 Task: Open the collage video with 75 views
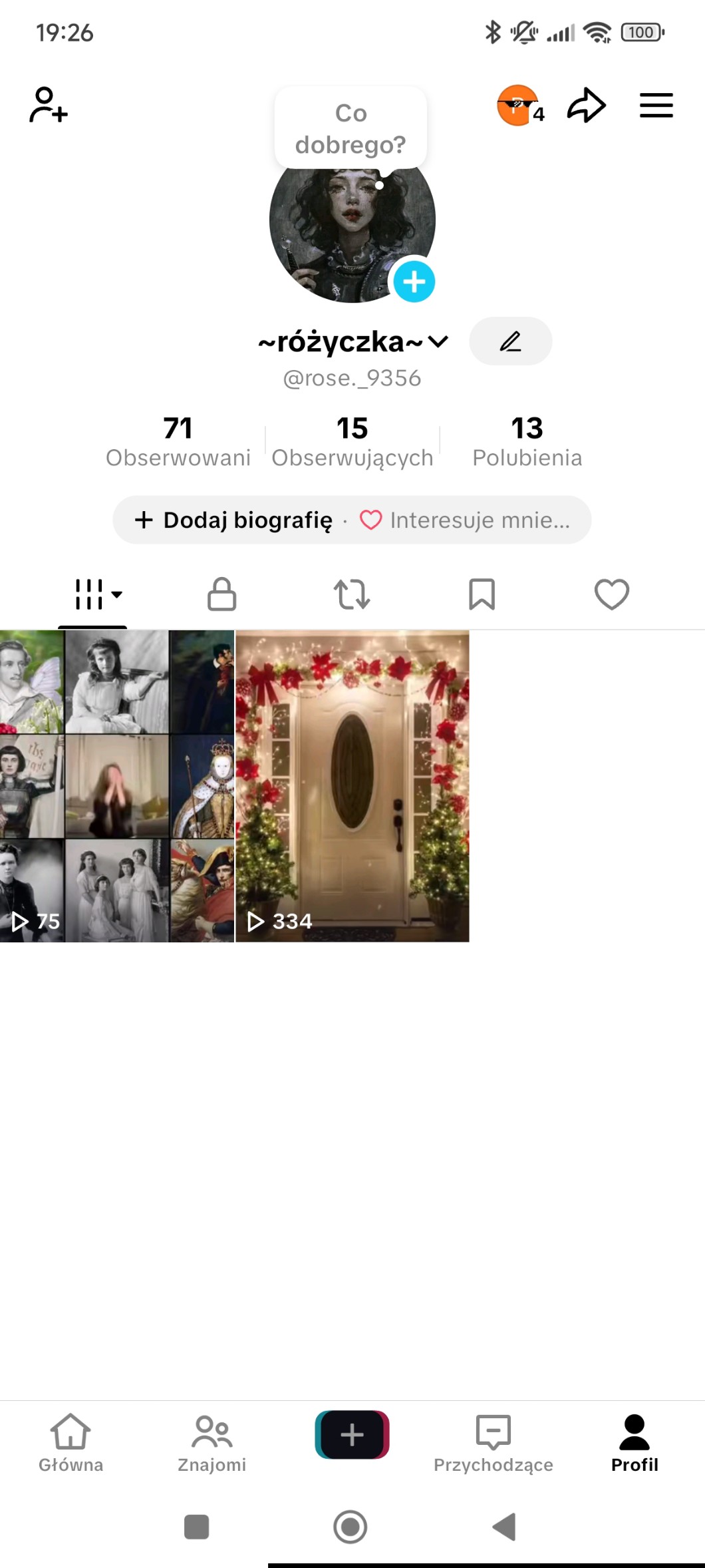coord(117,785)
